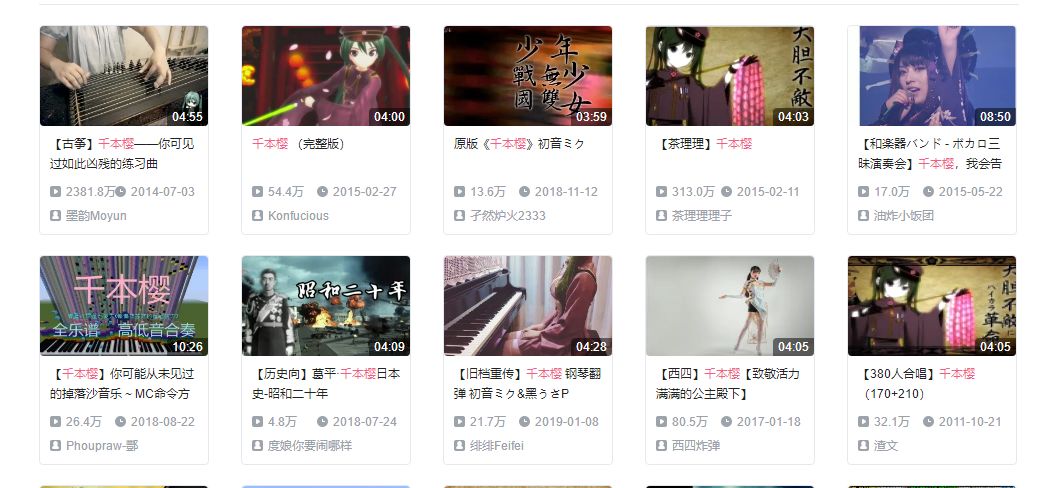Visit uploader Konfucious's profile
This screenshot has width=1057, height=488.
(x=298, y=216)
